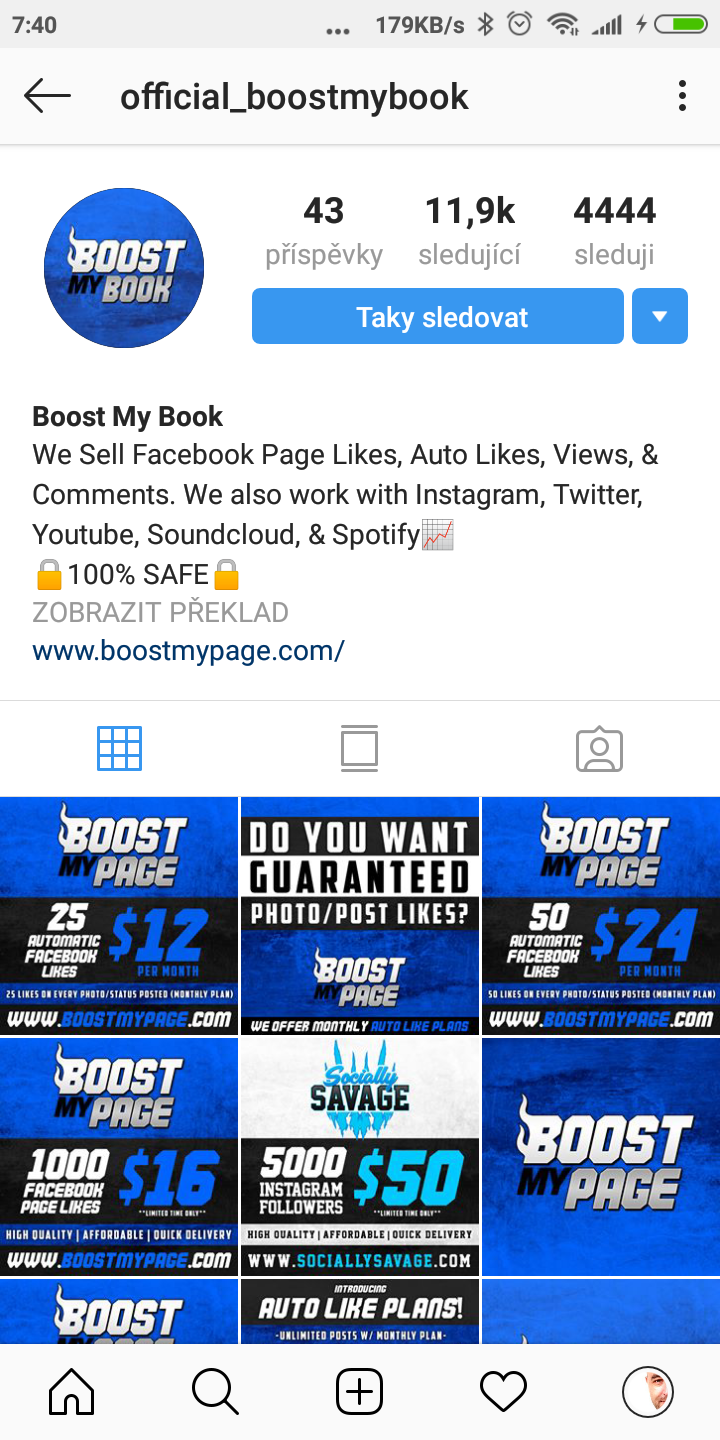Image resolution: width=720 pixels, height=1440 pixels.
Task: Go back using the arrow icon
Action: (x=47, y=96)
